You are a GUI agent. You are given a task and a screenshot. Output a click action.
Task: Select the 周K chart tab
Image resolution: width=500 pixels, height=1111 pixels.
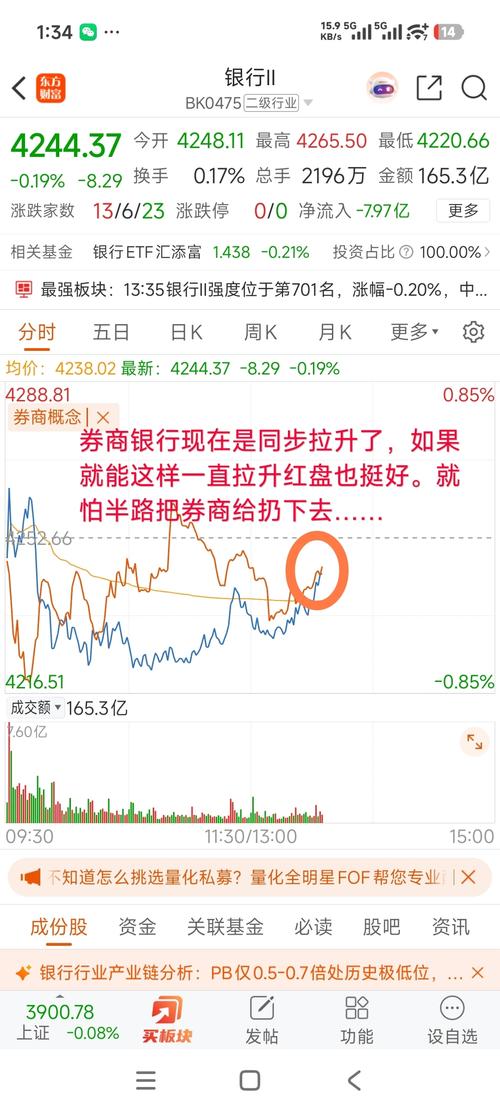pyautogui.click(x=261, y=332)
